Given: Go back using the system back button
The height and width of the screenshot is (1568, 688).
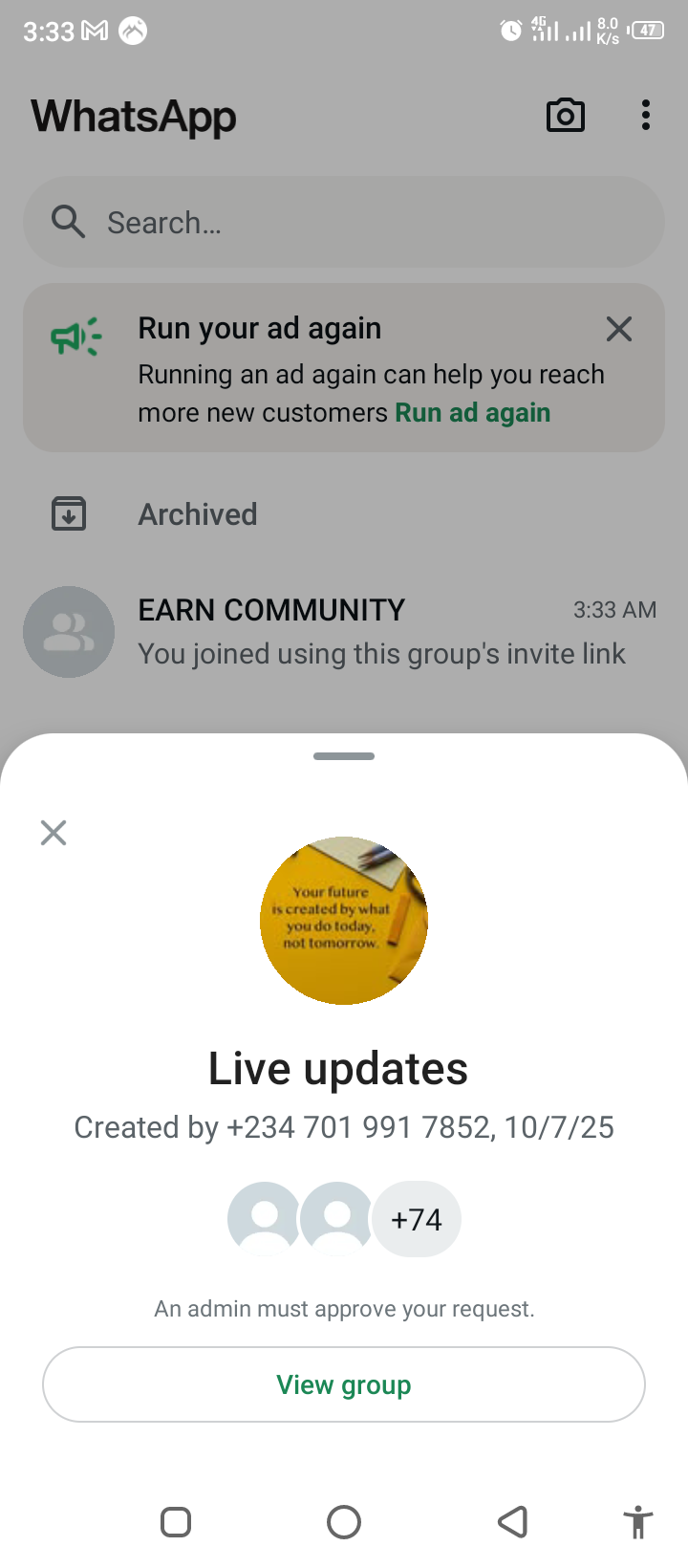Looking at the screenshot, I should pos(513,1521).
